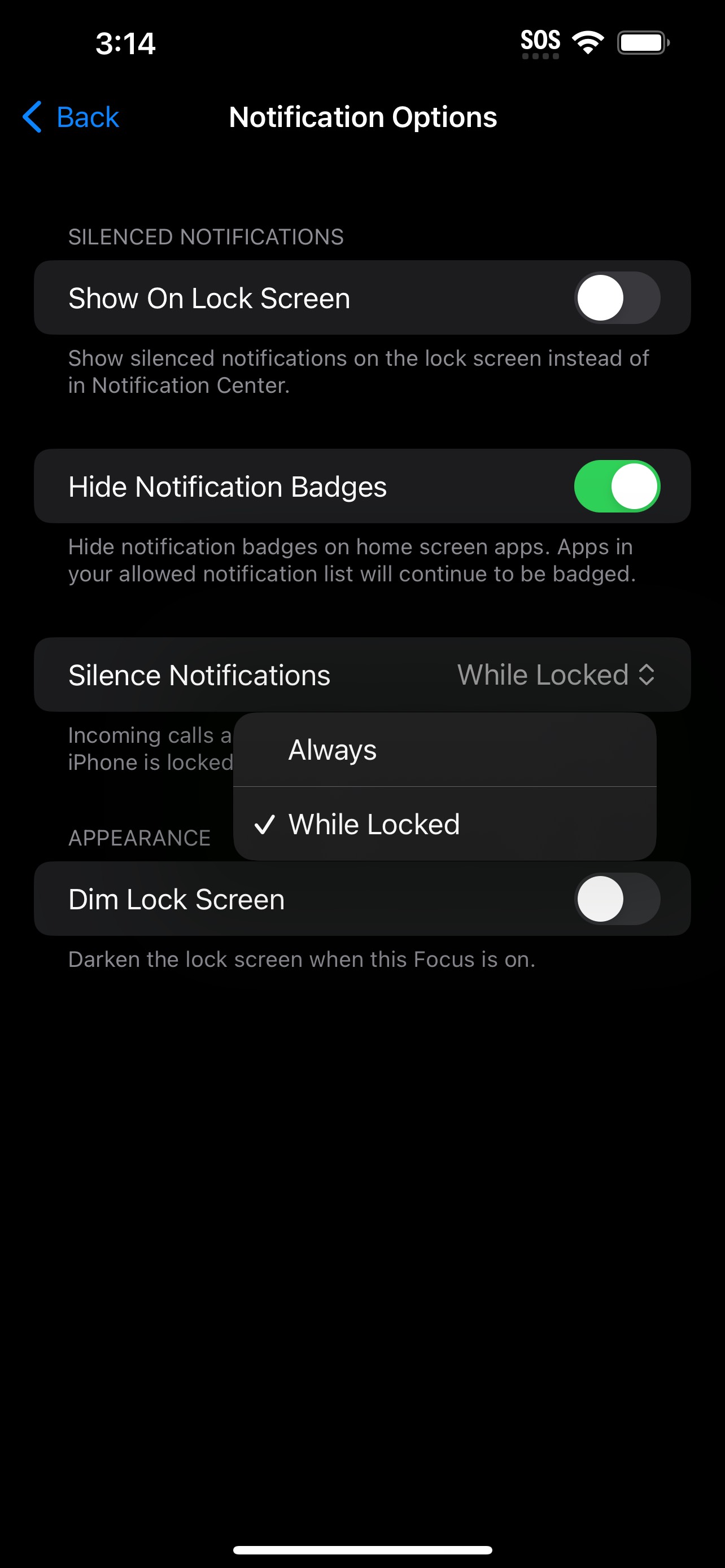Tap the Silence Notifications dropdown row

(362, 674)
